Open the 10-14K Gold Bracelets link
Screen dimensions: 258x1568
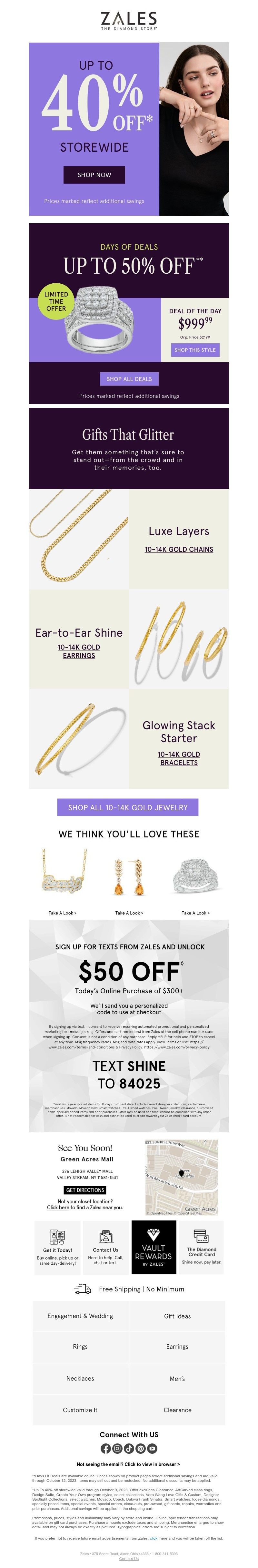(178, 758)
